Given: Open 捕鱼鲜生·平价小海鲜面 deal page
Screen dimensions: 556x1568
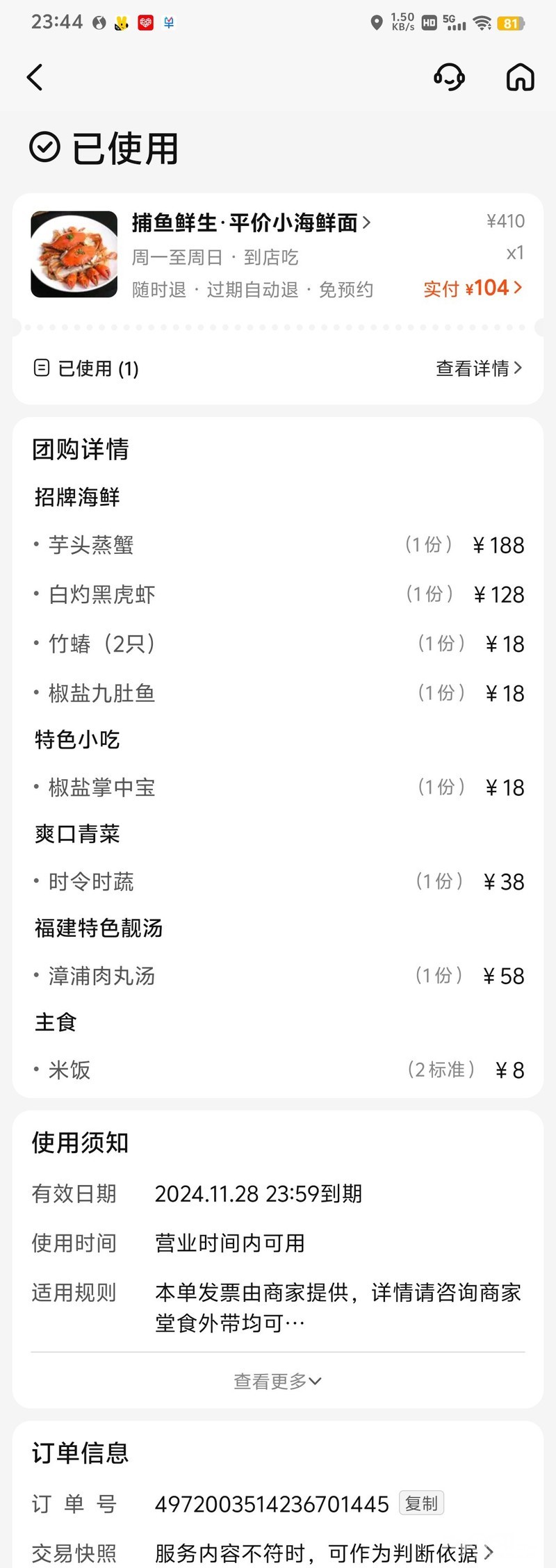Looking at the screenshot, I should [x=251, y=223].
